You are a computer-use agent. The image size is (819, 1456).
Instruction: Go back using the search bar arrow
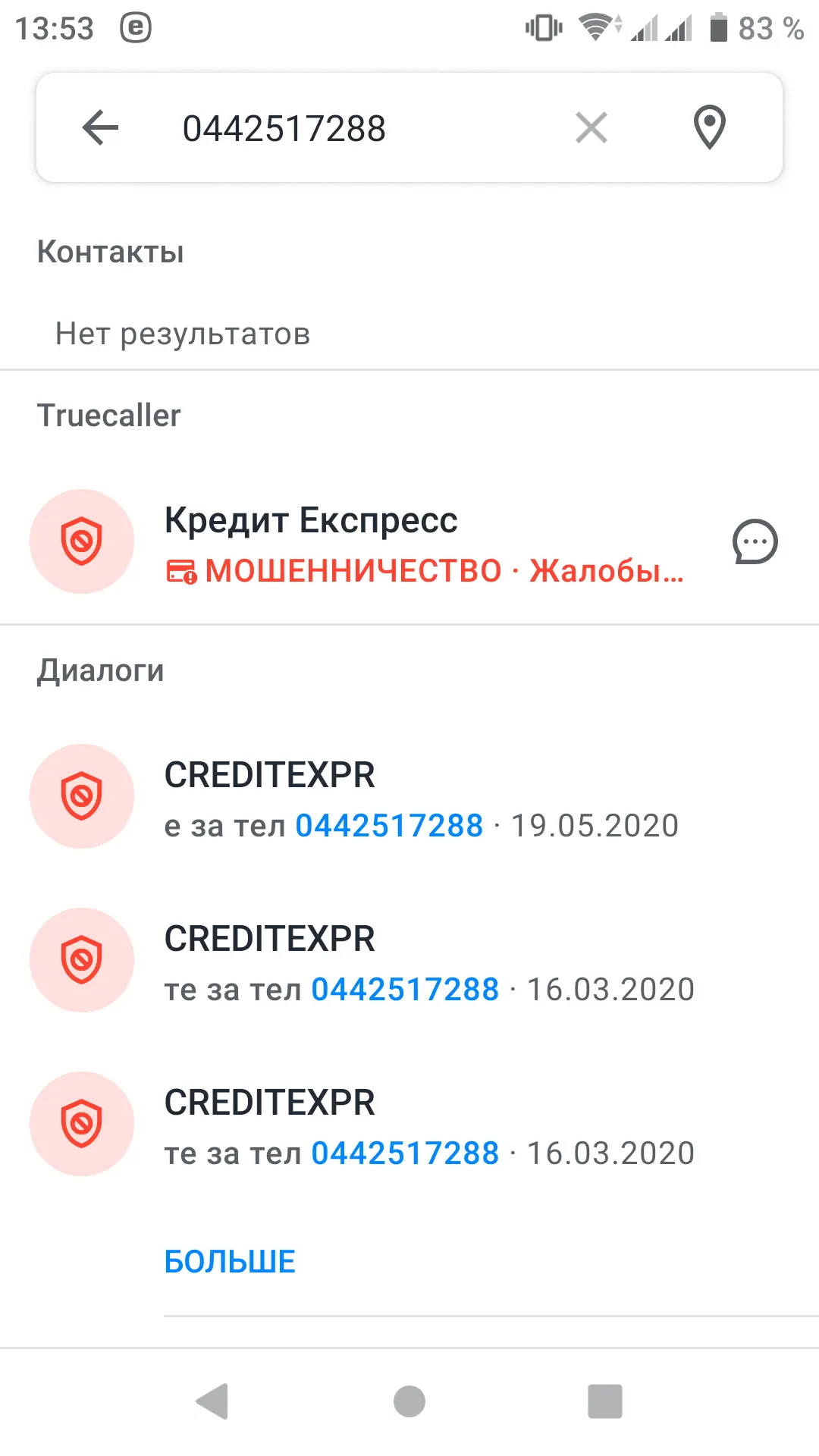(101, 127)
